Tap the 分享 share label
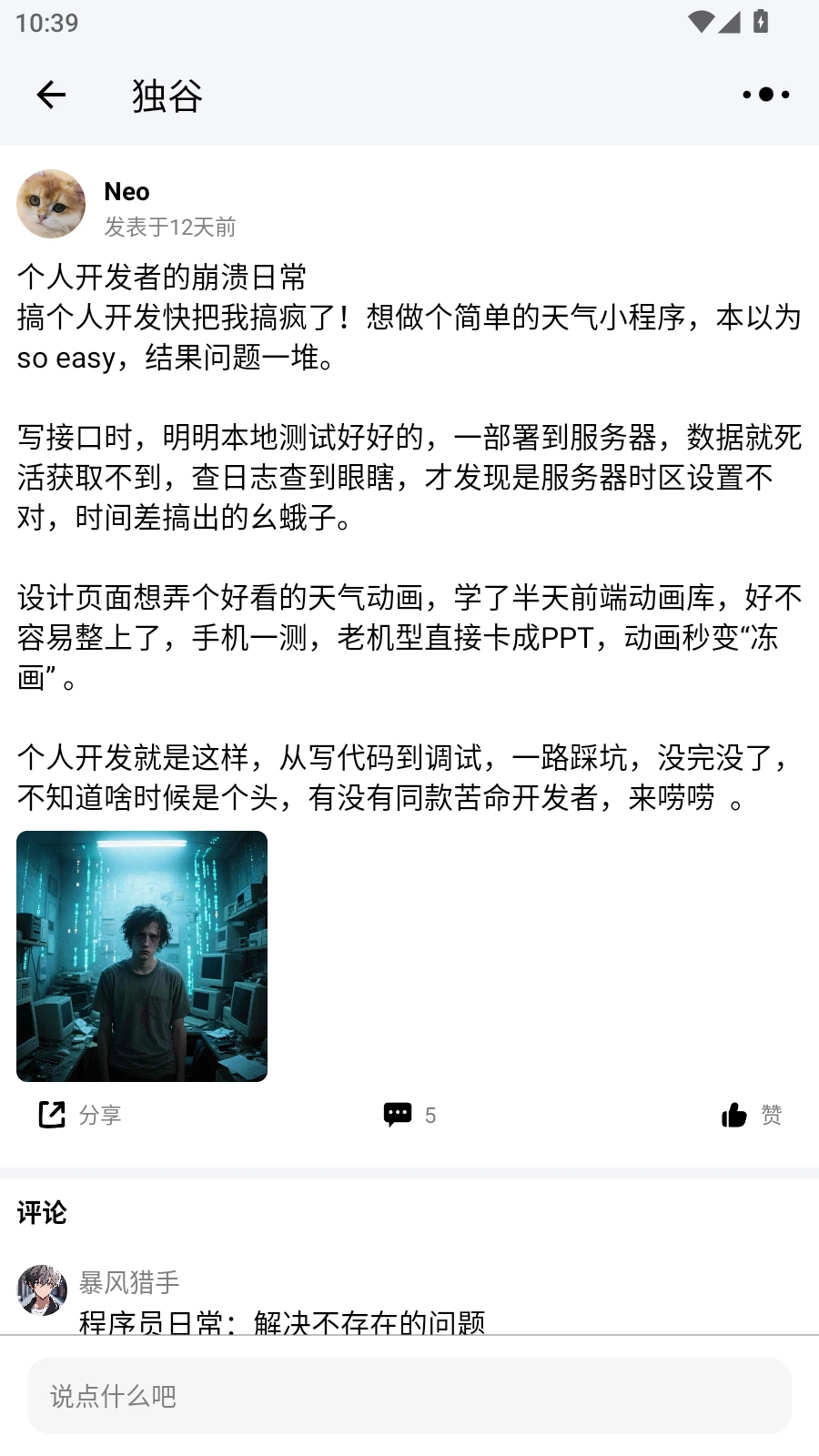 tap(100, 1114)
